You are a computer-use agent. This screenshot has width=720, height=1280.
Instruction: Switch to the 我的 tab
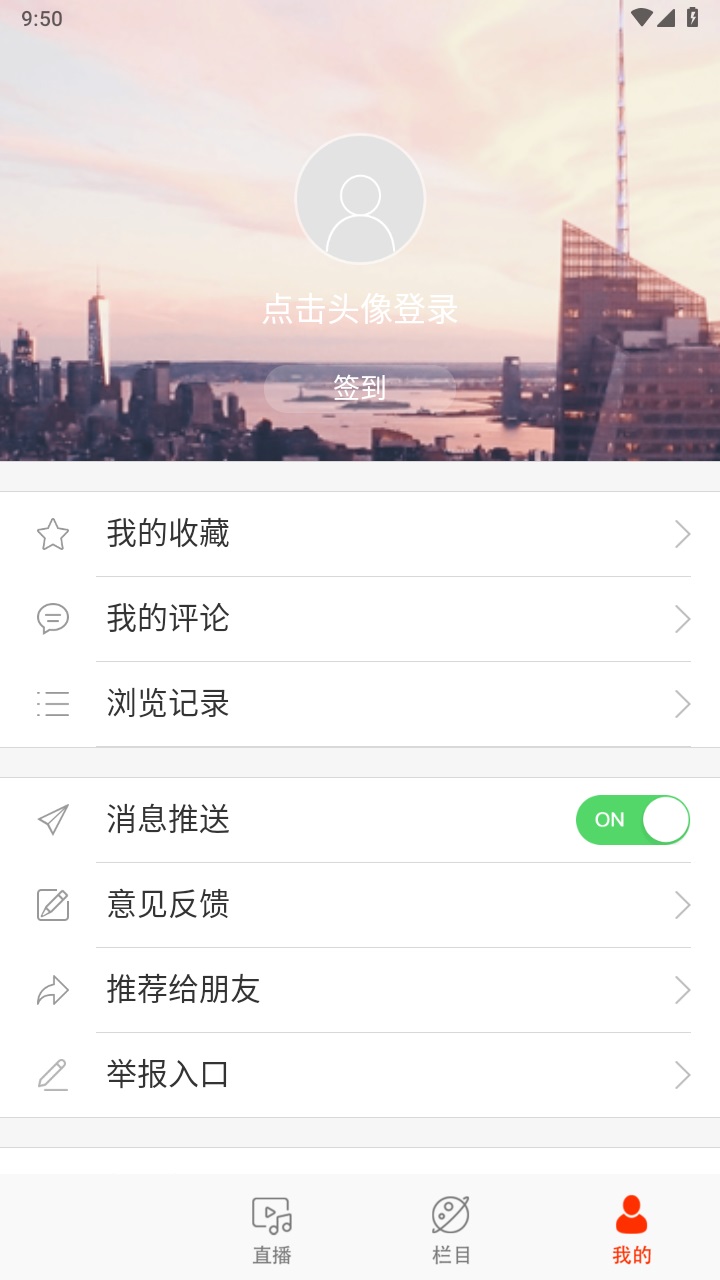click(x=630, y=1228)
